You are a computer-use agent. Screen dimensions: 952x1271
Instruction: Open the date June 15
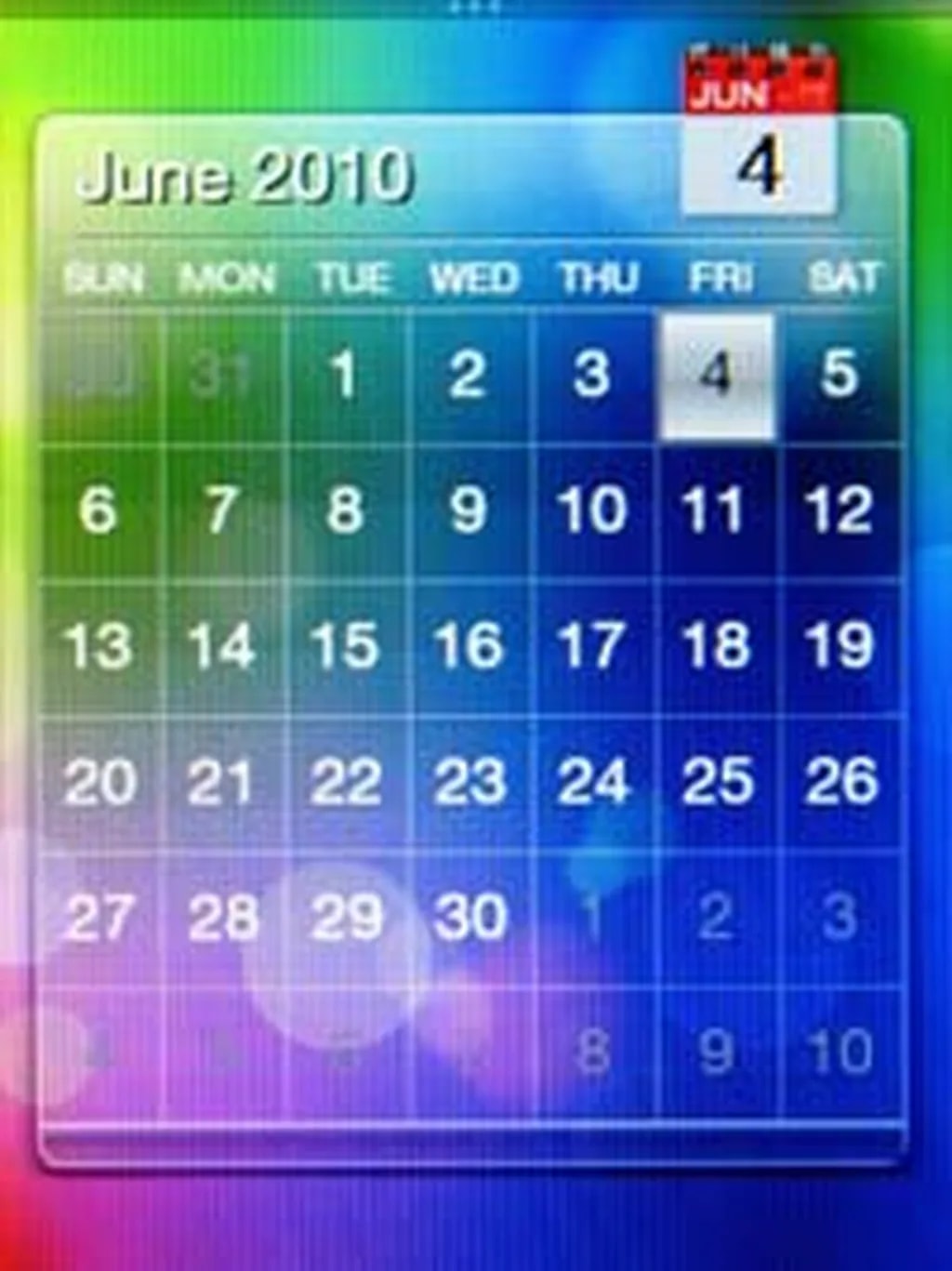coord(345,646)
